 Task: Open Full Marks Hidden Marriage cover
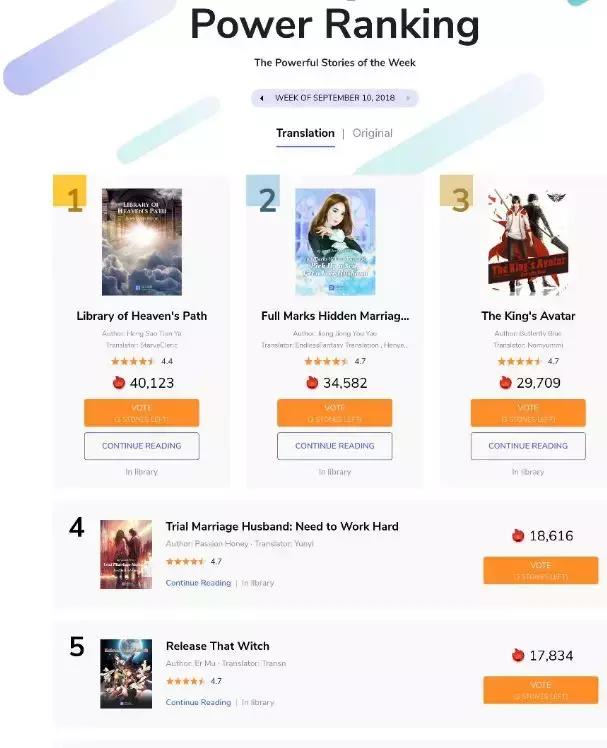click(x=335, y=242)
